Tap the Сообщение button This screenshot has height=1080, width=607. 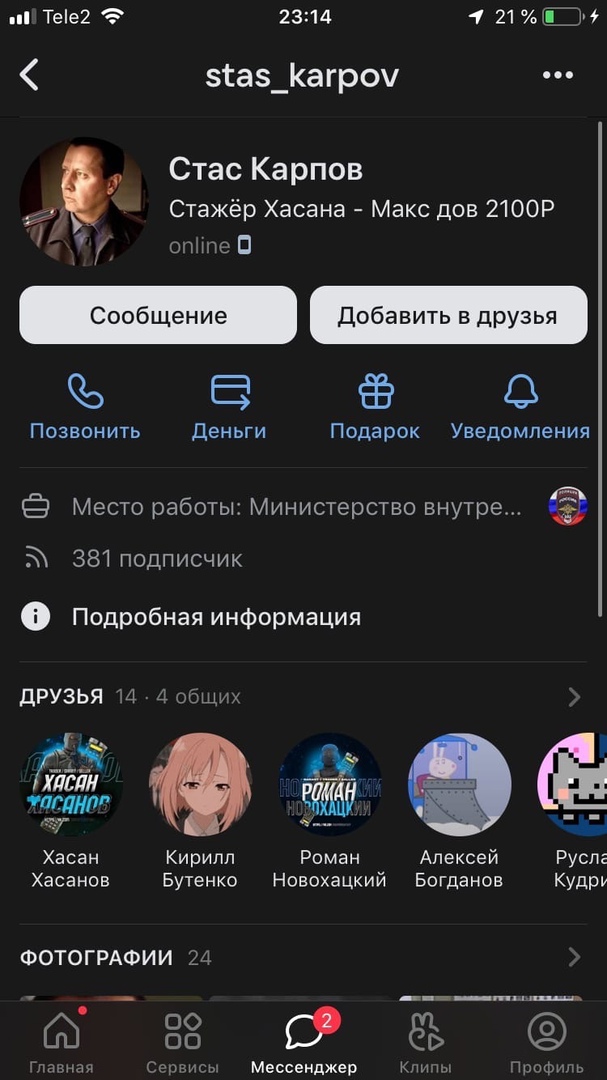tap(158, 316)
